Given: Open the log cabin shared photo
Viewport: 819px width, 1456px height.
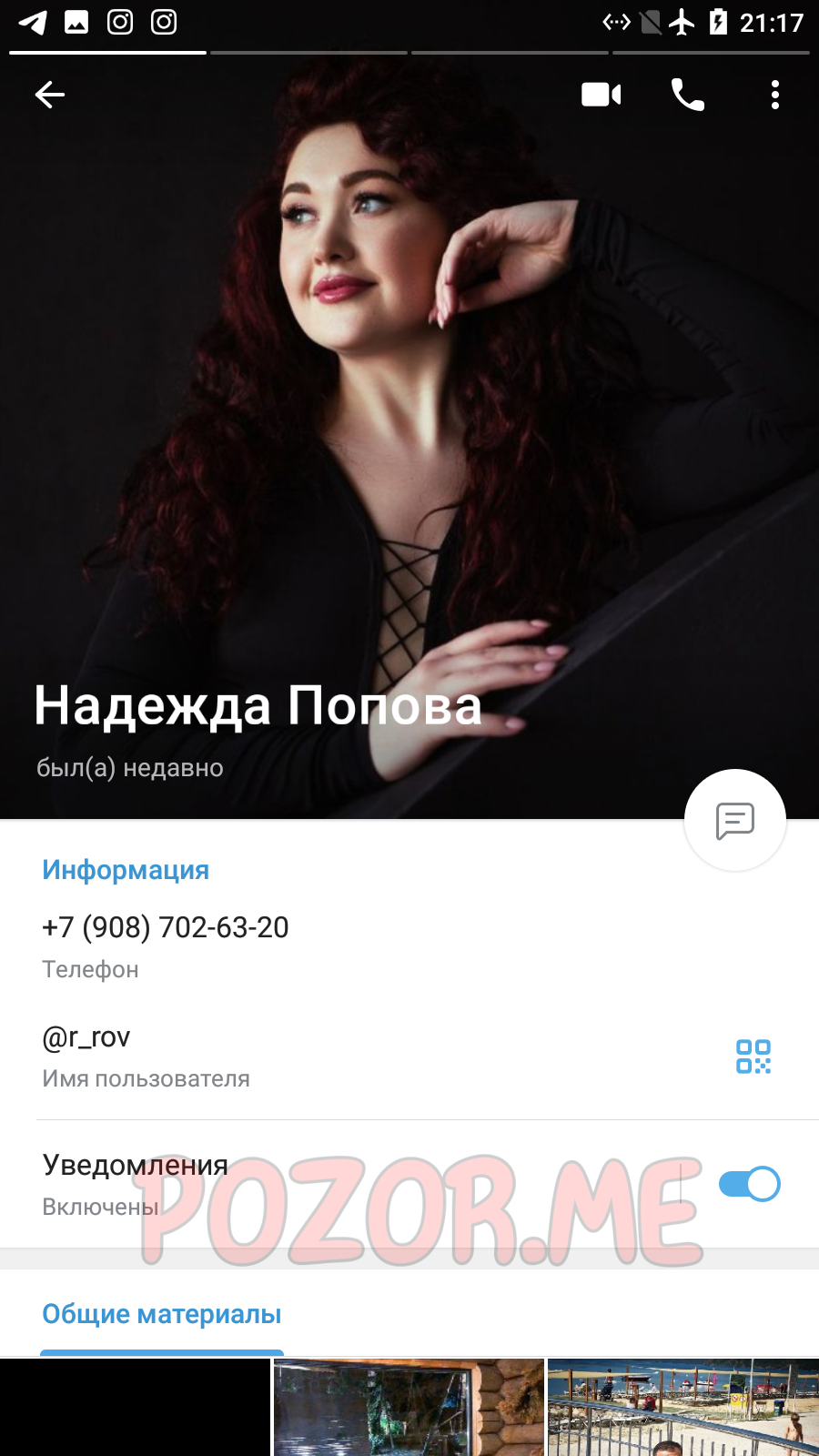Looking at the screenshot, I should tap(409, 1407).
